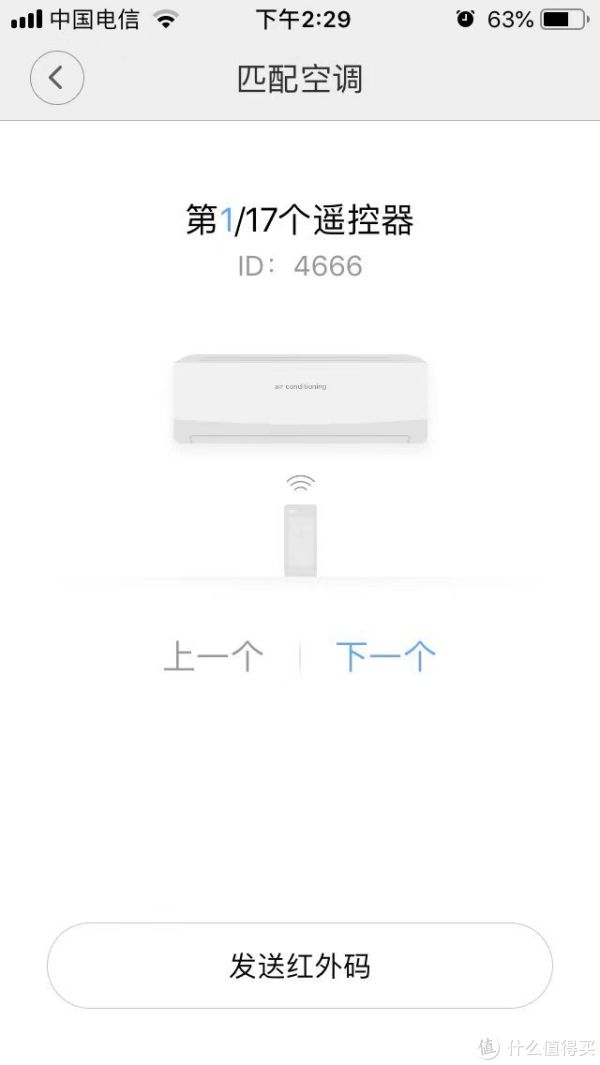Send infrared code with 发送红外码
The height and width of the screenshot is (1065, 600).
[300, 965]
